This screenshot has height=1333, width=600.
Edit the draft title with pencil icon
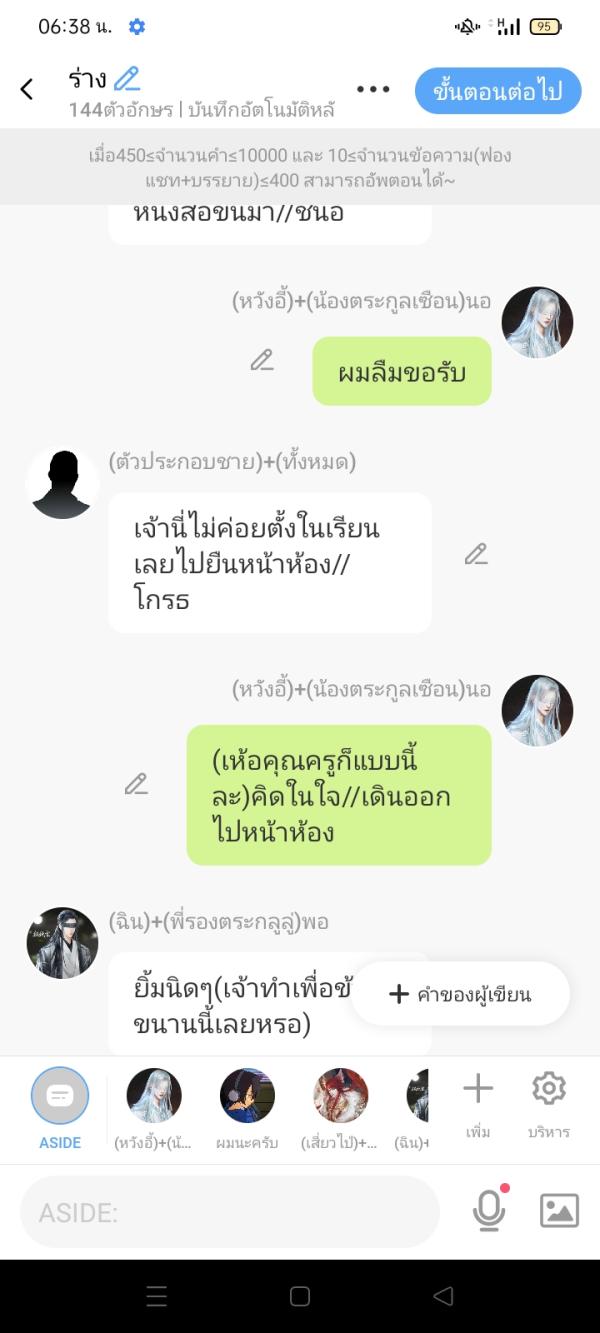[127, 78]
